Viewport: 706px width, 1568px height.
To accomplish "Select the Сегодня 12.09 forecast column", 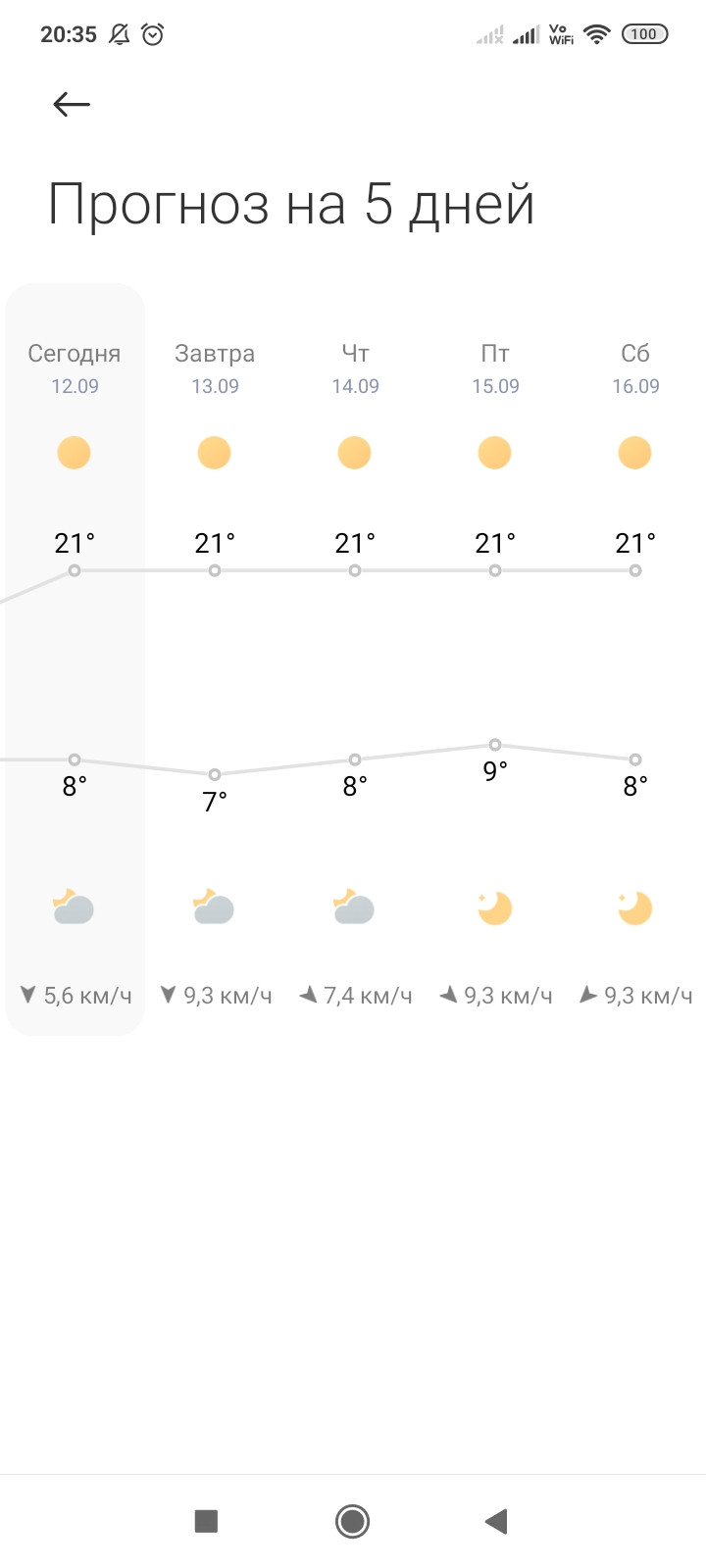I will pyautogui.click(x=76, y=660).
